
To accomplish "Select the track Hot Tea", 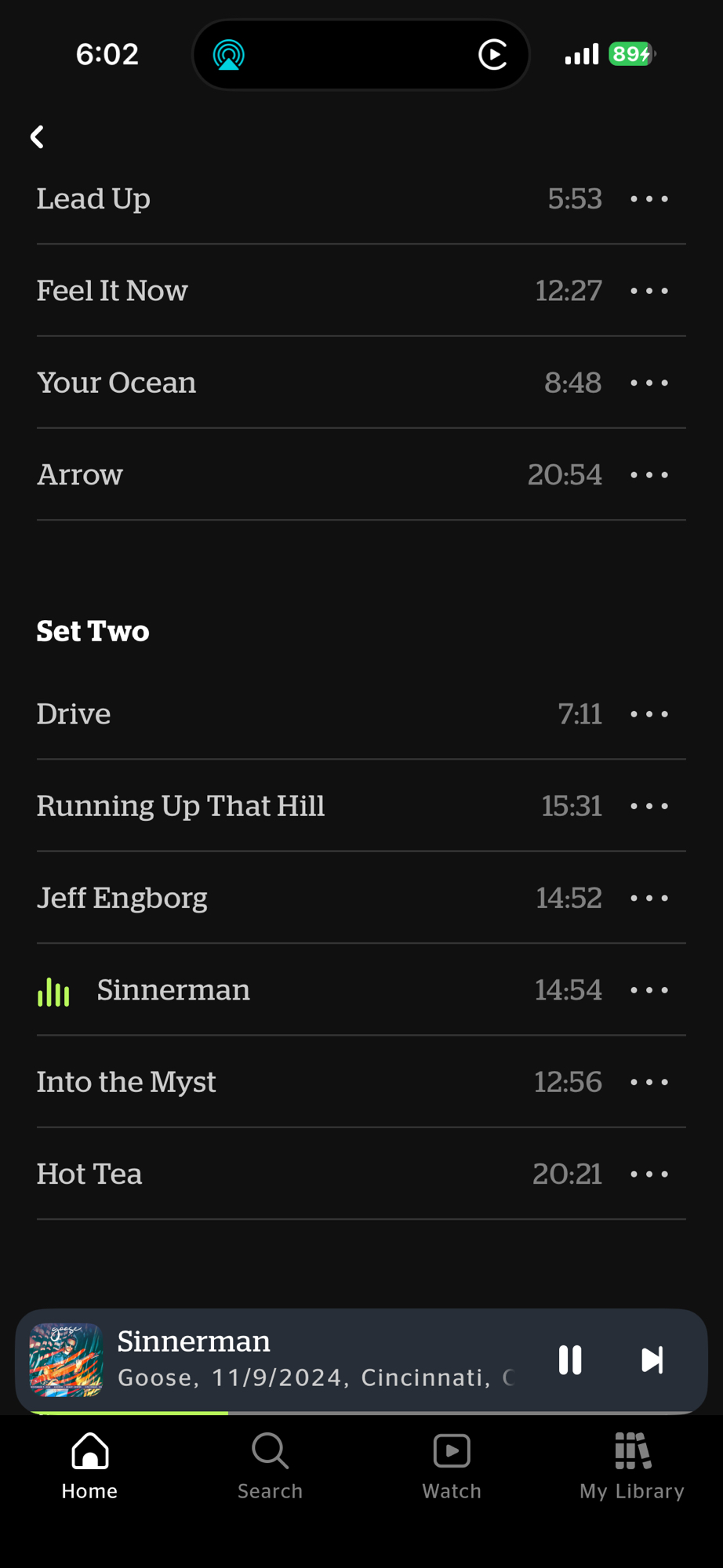I will [89, 1174].
